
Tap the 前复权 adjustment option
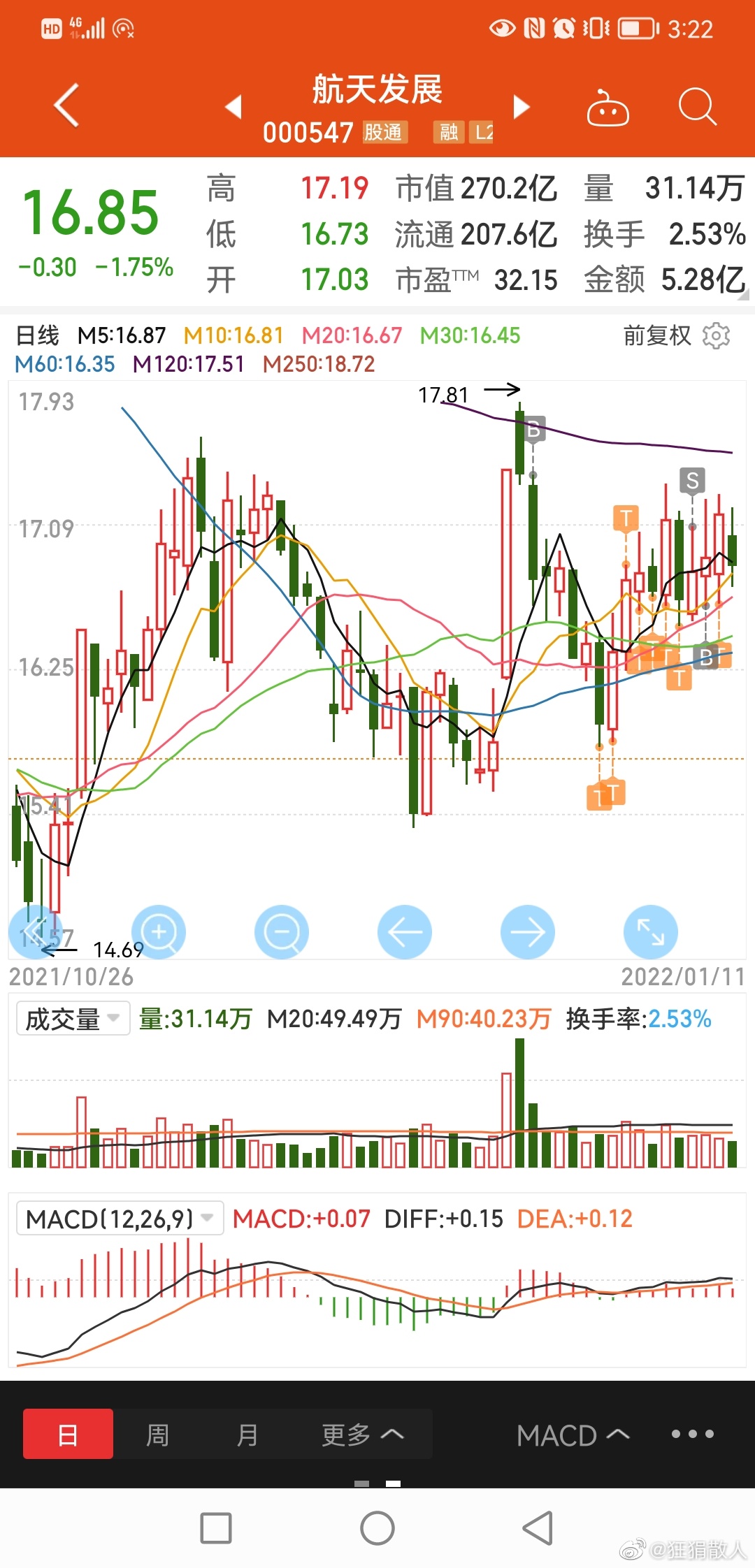coord(657,336)
